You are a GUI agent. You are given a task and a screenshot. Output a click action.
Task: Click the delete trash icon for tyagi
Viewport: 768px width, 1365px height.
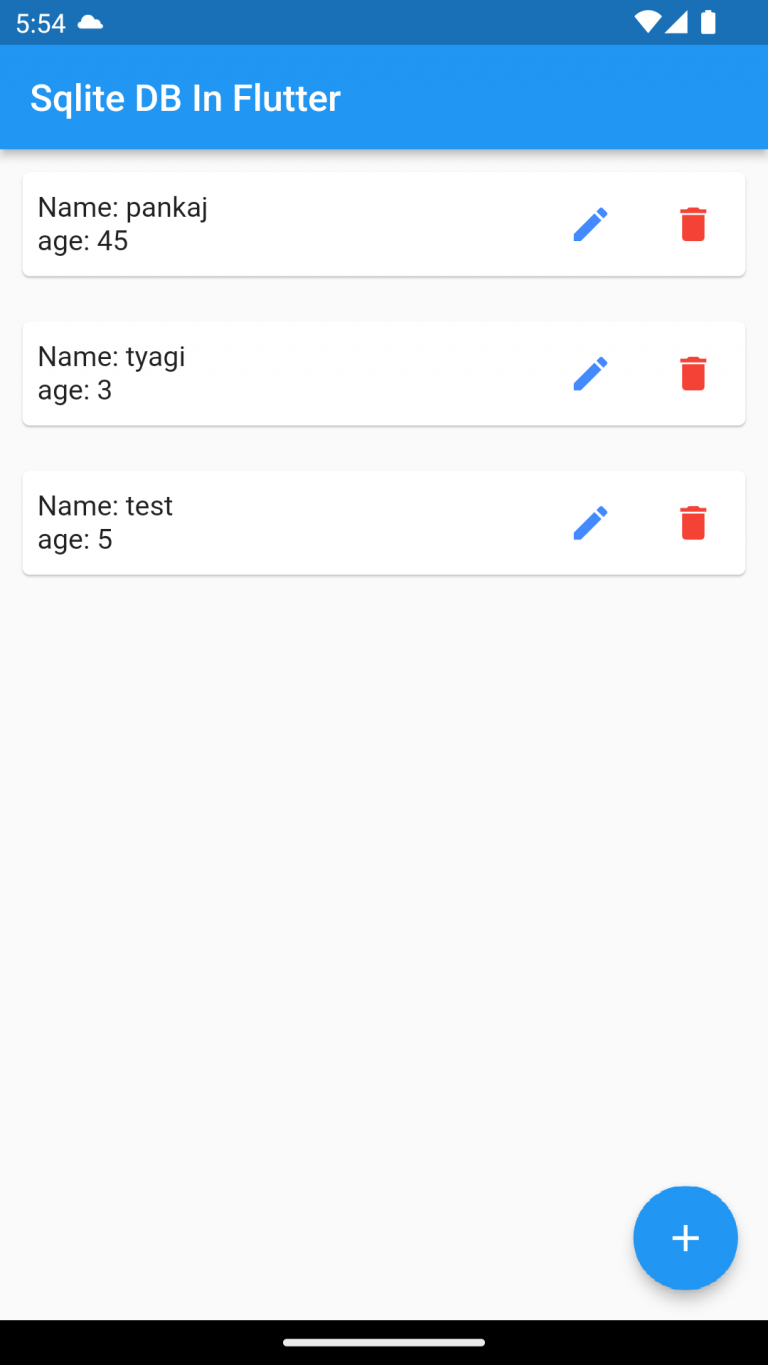tap(693, 372)
